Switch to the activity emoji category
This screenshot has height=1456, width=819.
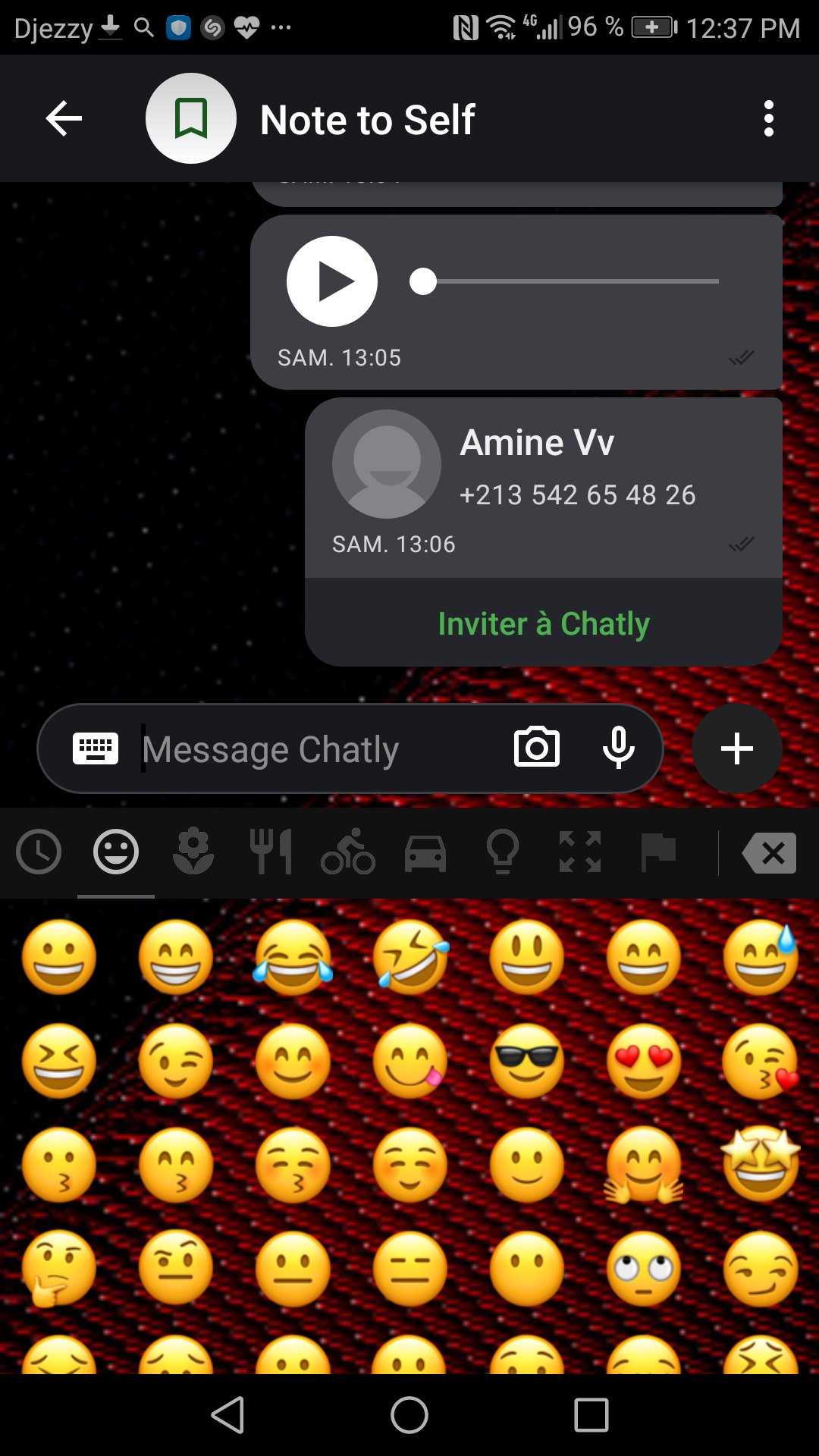tap(348, 852)
